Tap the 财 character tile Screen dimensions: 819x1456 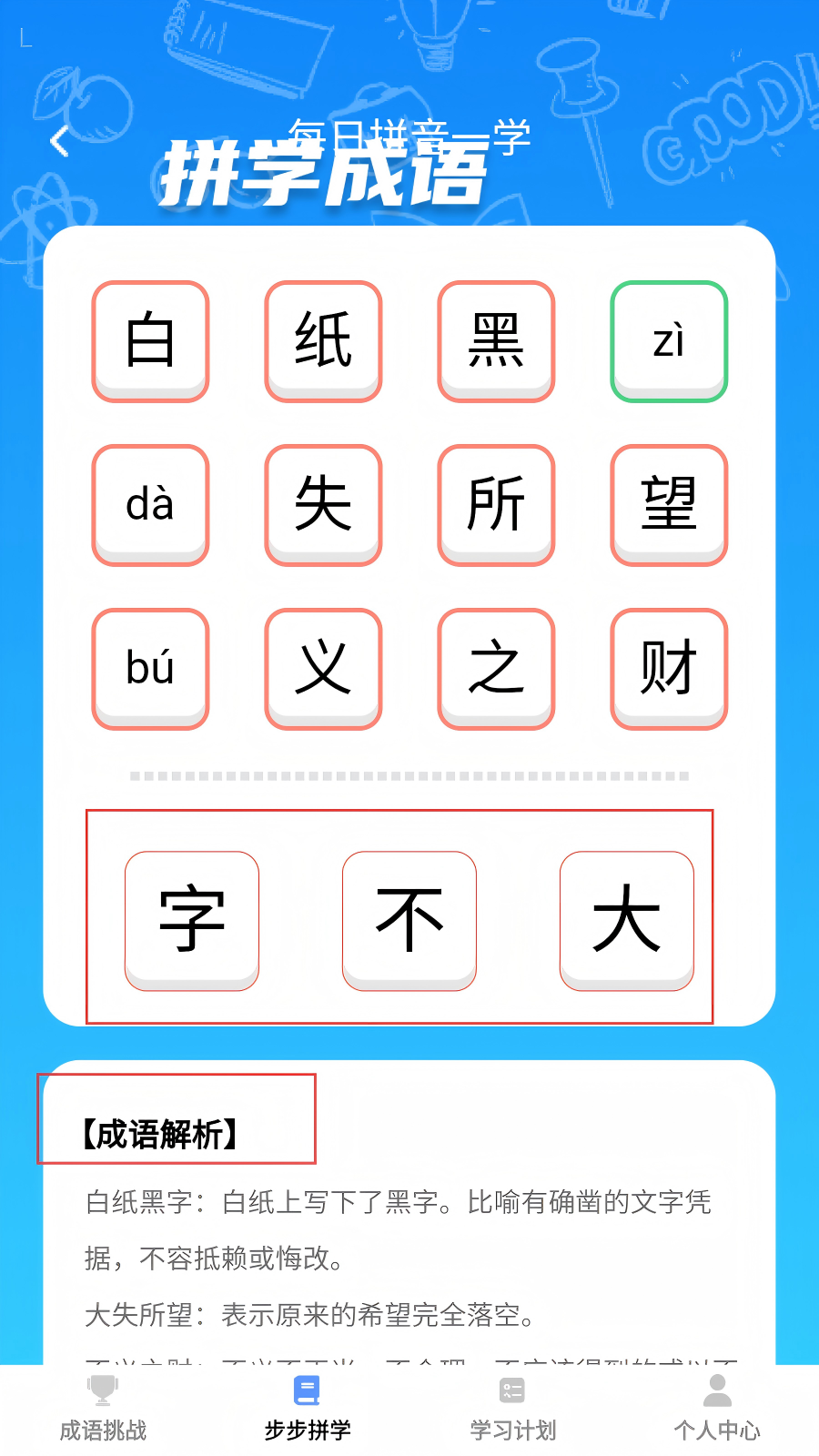(669, 669)
